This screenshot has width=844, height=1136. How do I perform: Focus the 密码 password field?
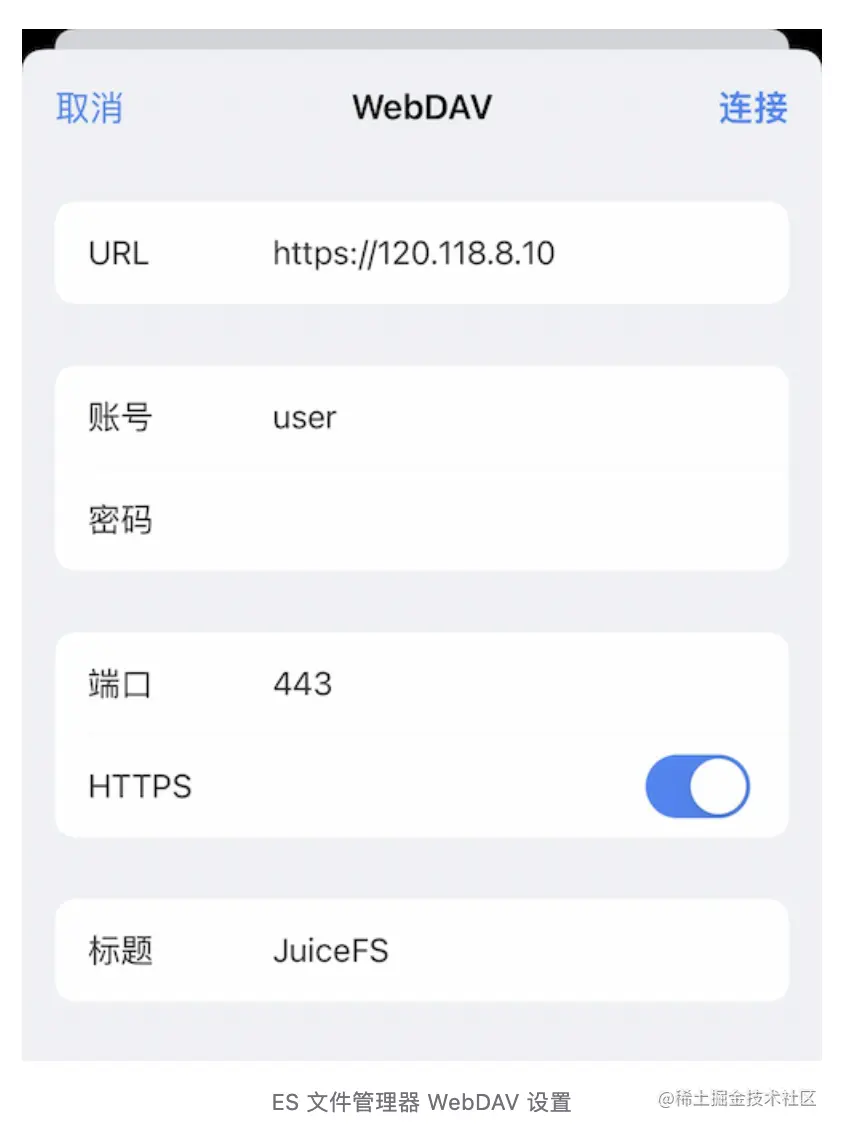pos(500,520)
